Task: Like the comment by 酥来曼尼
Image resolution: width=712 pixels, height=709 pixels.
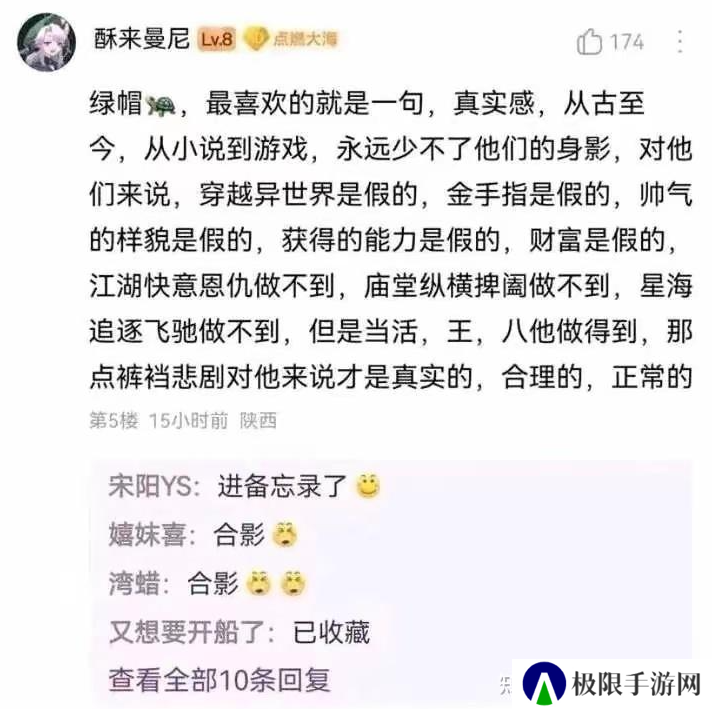Action: pyautogui.click(x=590, y=41)
